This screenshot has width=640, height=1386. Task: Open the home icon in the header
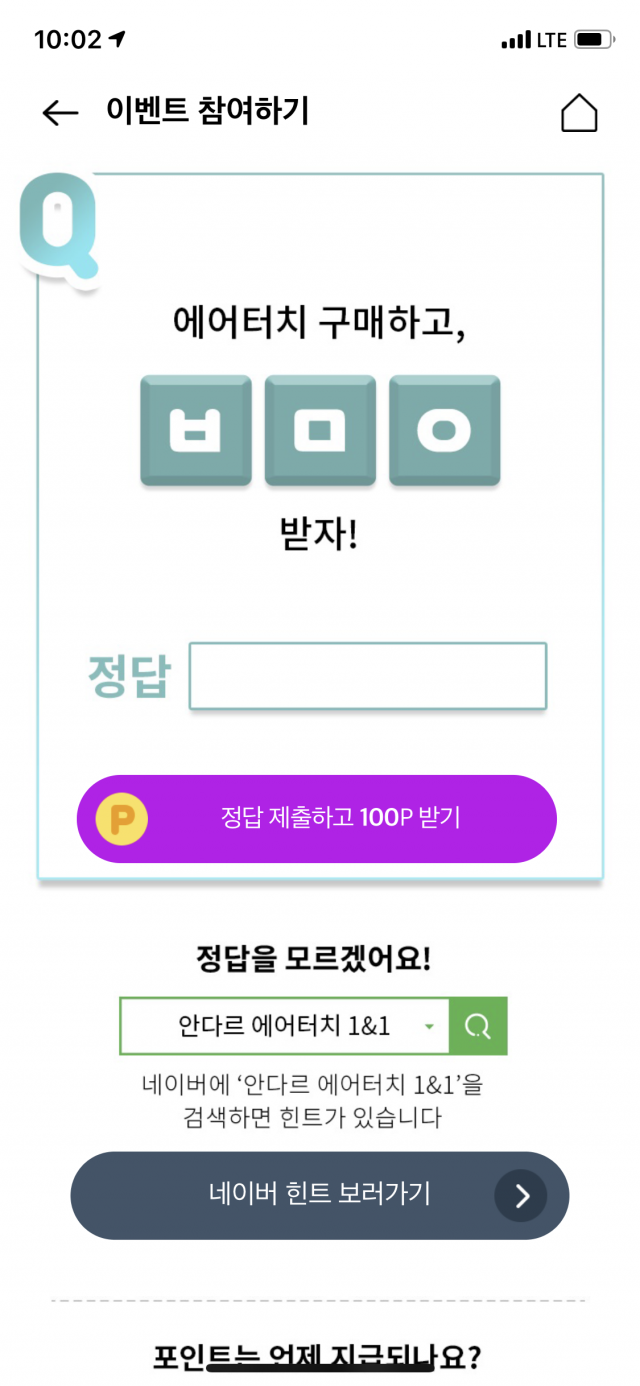pos(579,113)
